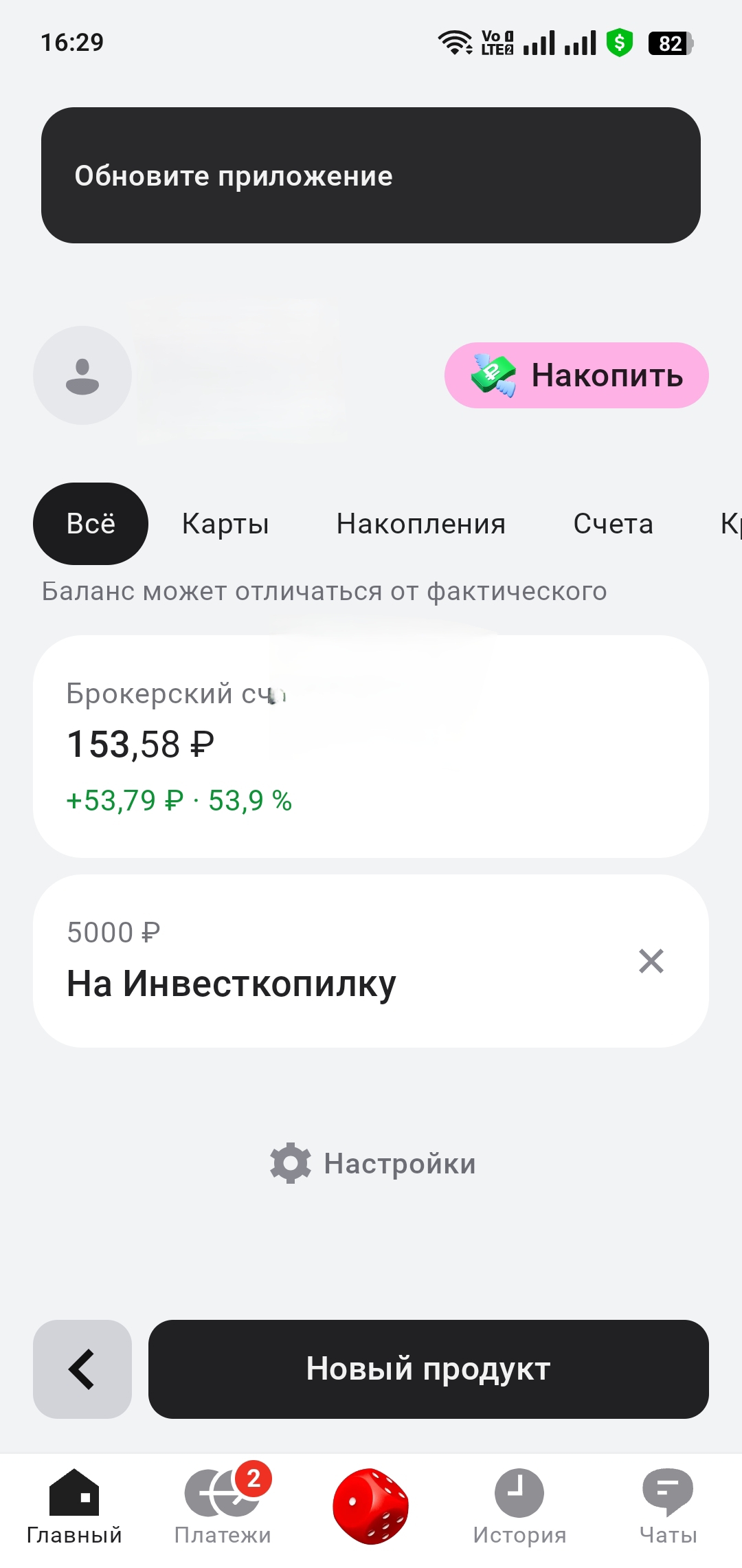Tap the Накопить button
Image resolution: width=742 pixels, height=1568 pixels.
pyautogui.click(x=576, y=375)
